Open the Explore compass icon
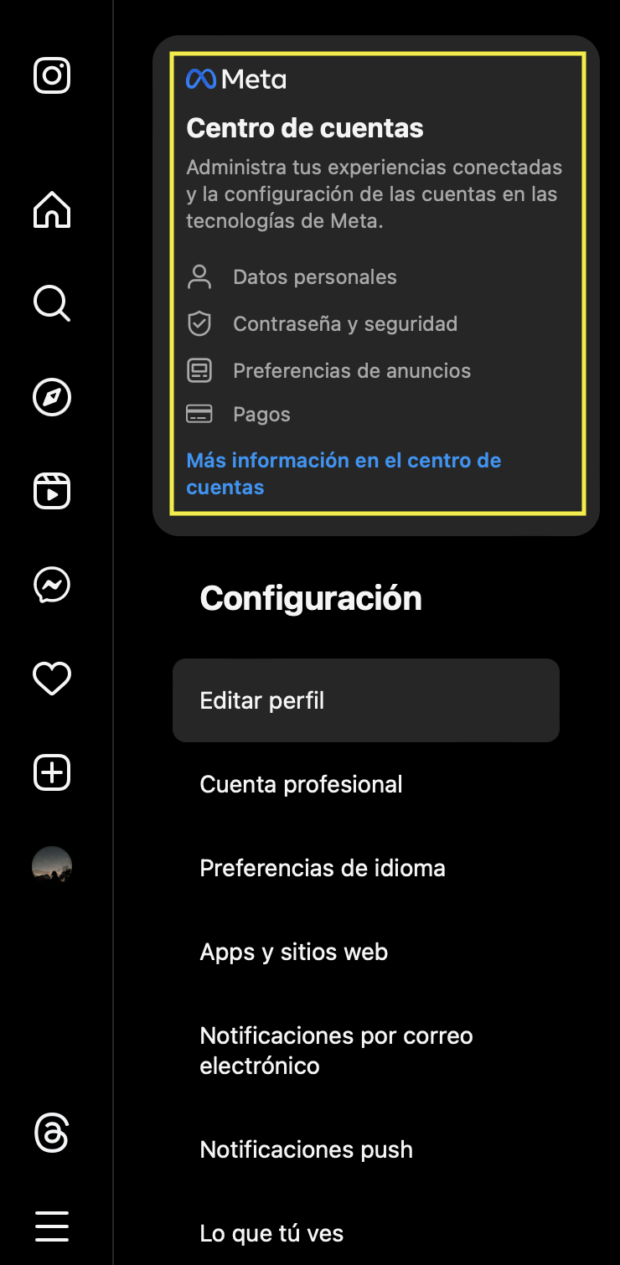620x1265 pixels. (x=52, y=397)
